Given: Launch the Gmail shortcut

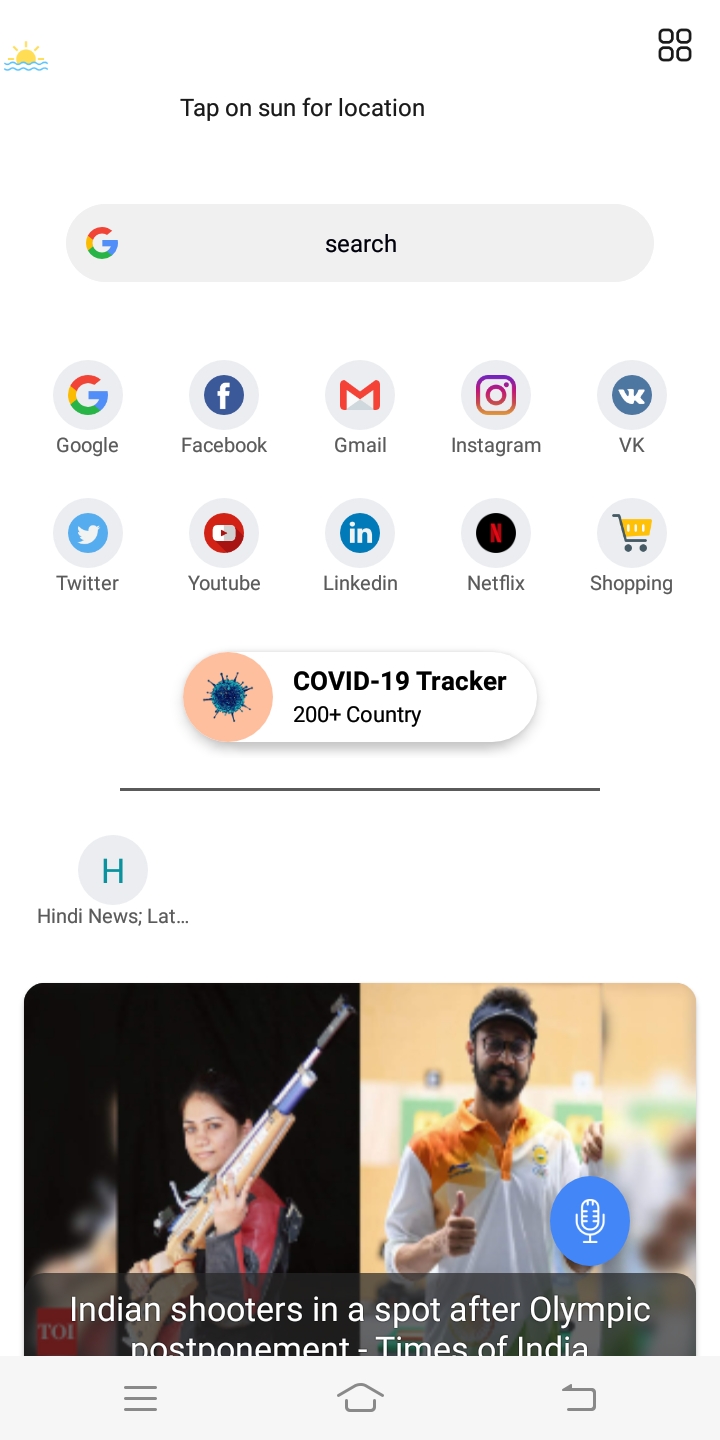Looking at the screenshot, I should (x=360, y=395).
